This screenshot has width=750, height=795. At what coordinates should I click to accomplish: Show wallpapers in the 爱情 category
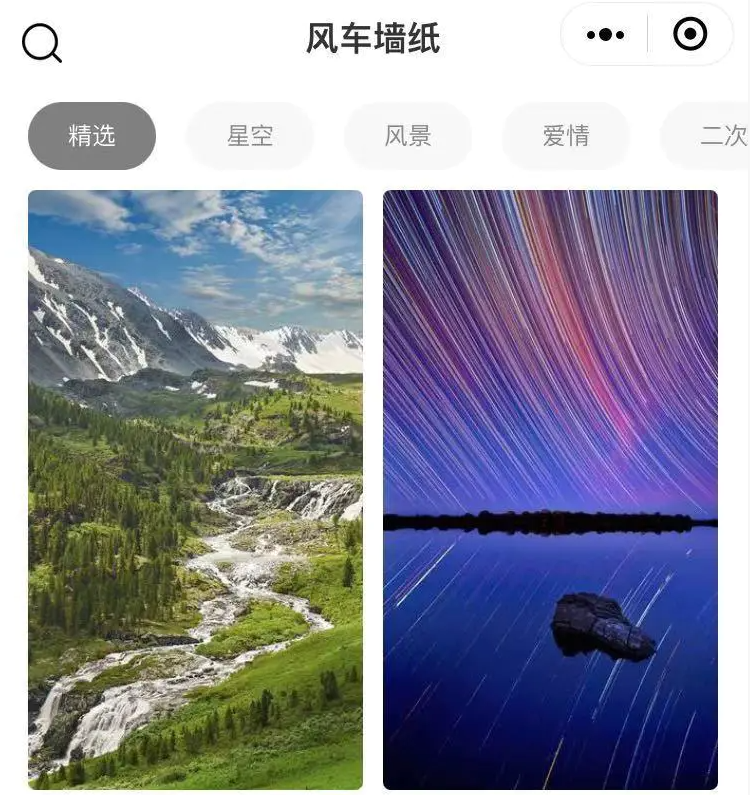(x=566, y=136)
